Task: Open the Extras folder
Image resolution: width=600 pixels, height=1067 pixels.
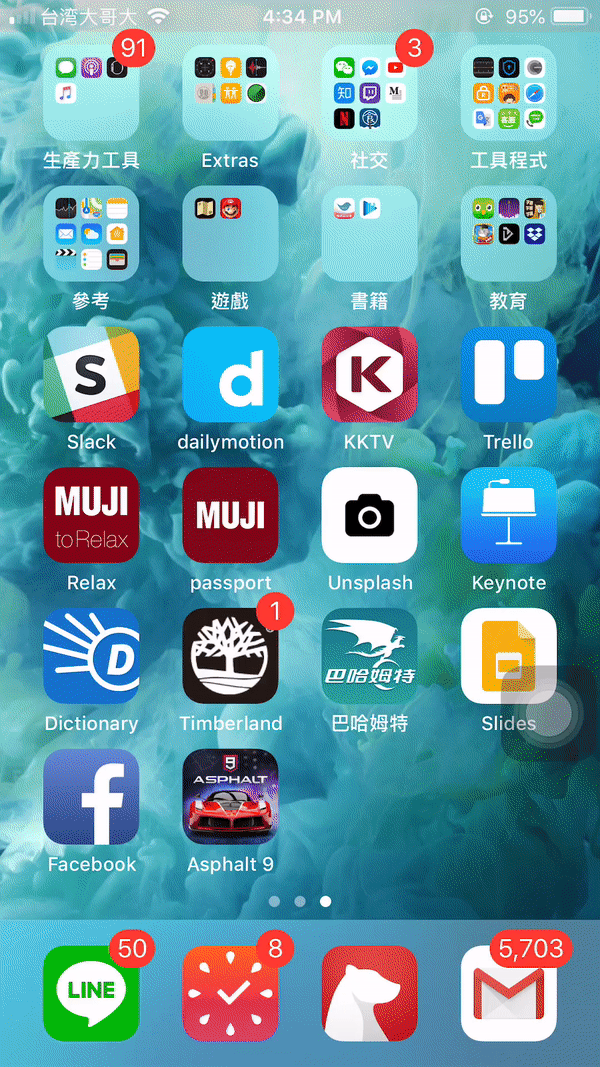Action: [230, 93]
